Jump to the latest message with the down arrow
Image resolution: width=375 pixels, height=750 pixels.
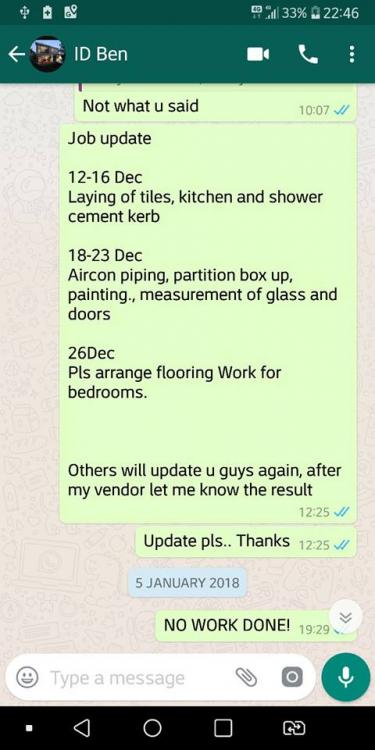[345, 617]
